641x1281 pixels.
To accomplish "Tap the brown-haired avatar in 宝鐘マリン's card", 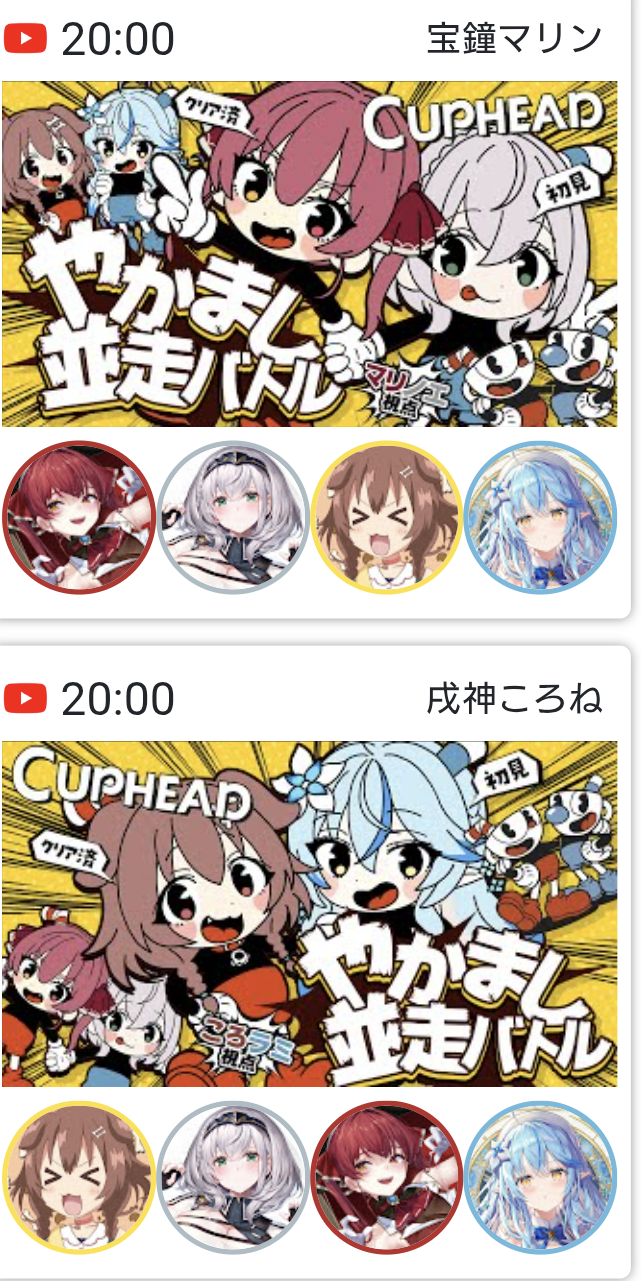I will tap(387, 518).
